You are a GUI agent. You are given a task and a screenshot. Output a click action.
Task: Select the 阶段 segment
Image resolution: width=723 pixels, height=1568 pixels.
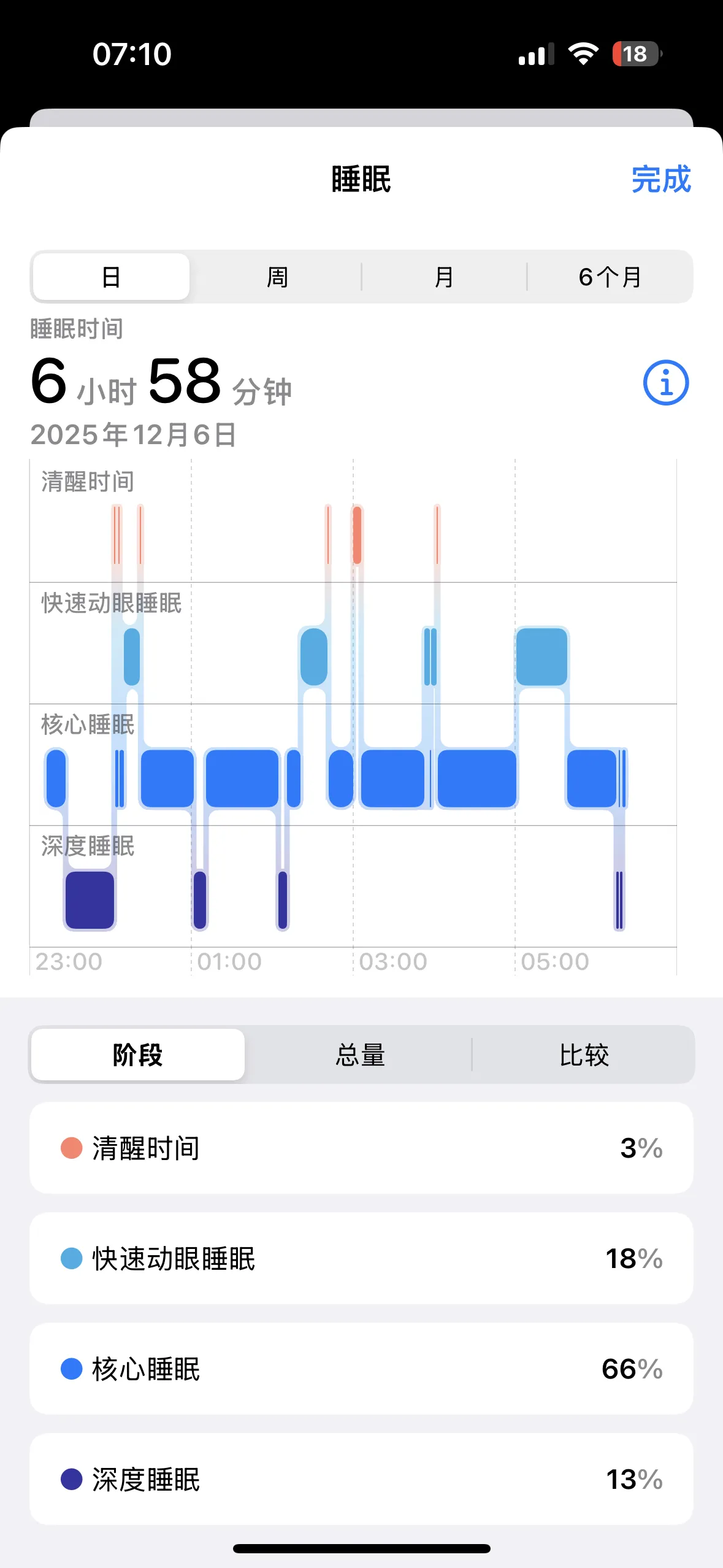point(138,1055)
